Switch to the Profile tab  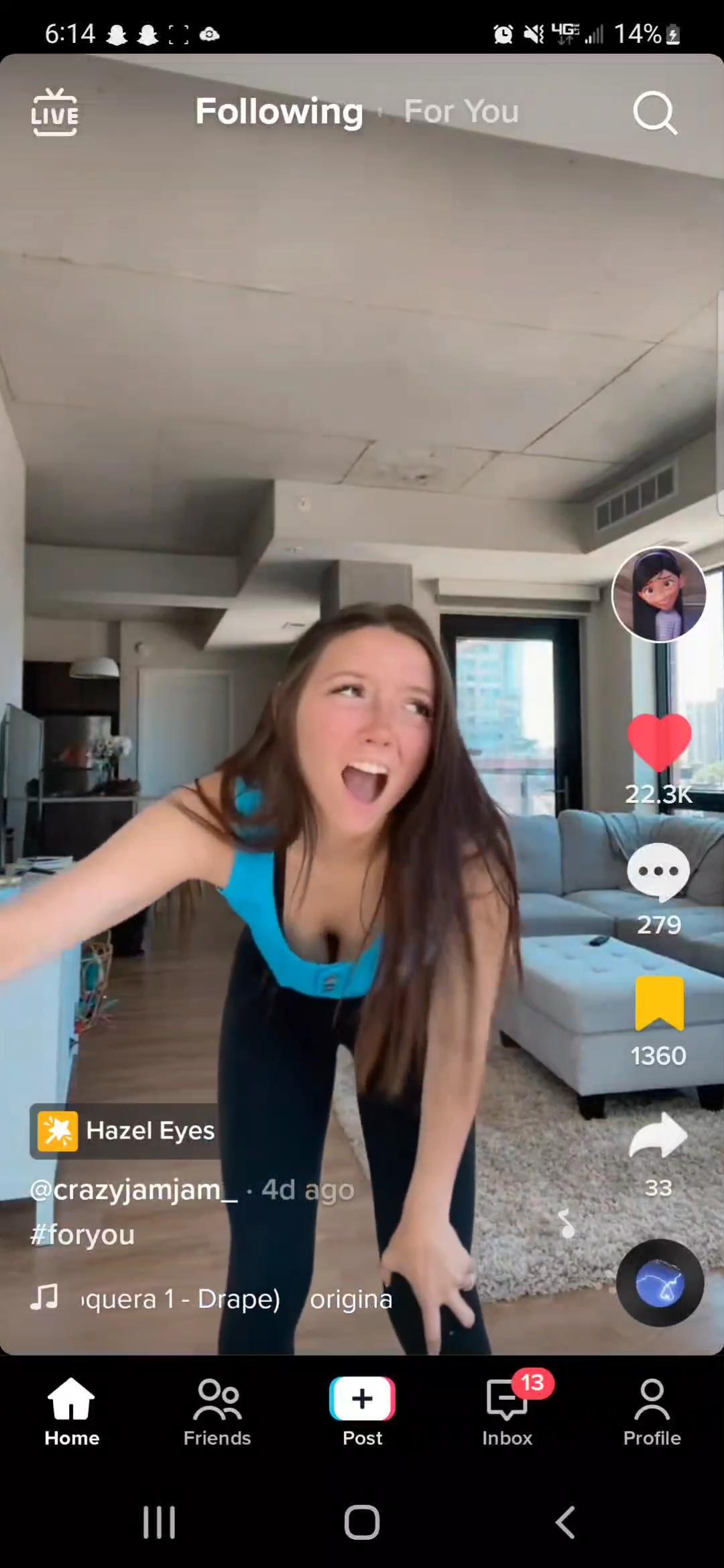tap(652, 1411)
